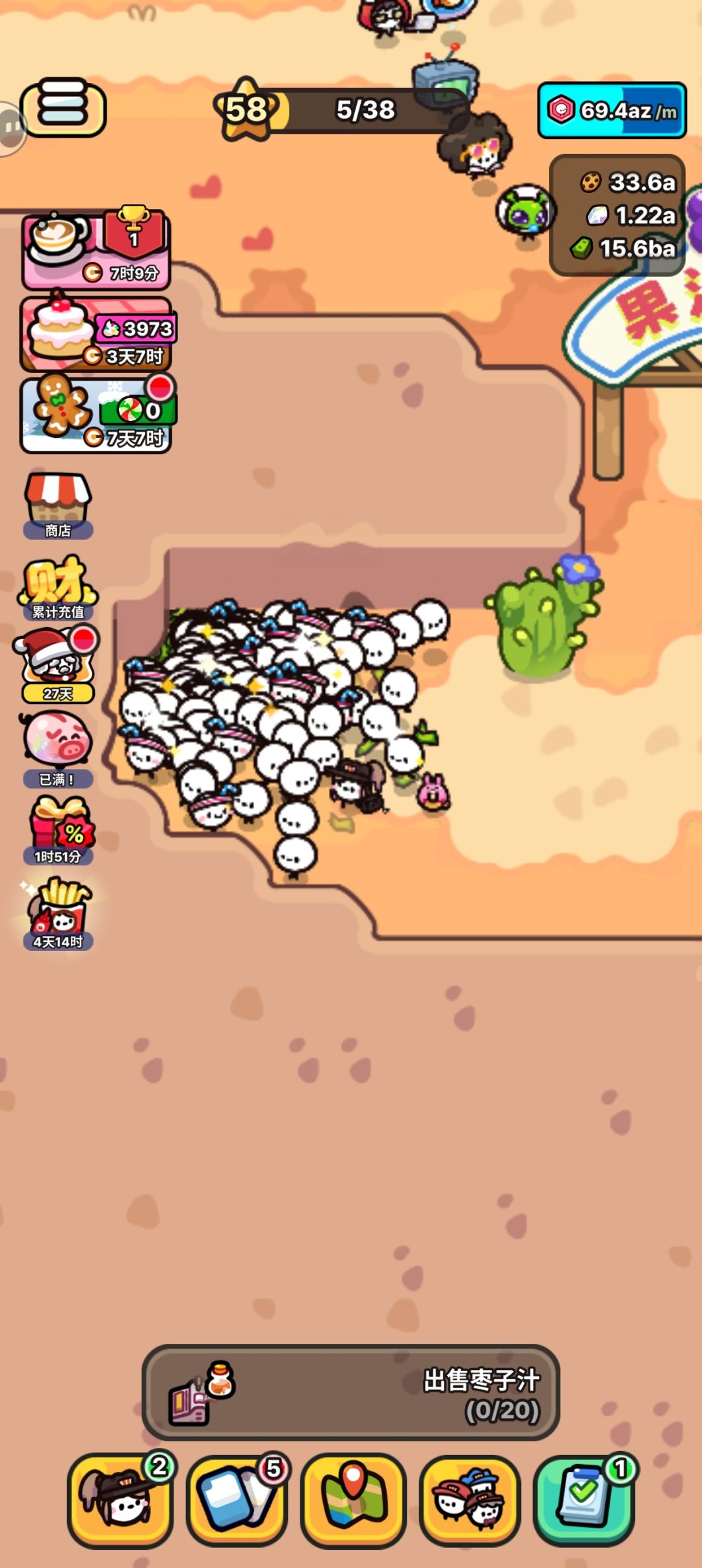The height and width of the screenshot is (1568, 702).
Task: Open the gingerbread man holiday event
Action: click(97, 414)
